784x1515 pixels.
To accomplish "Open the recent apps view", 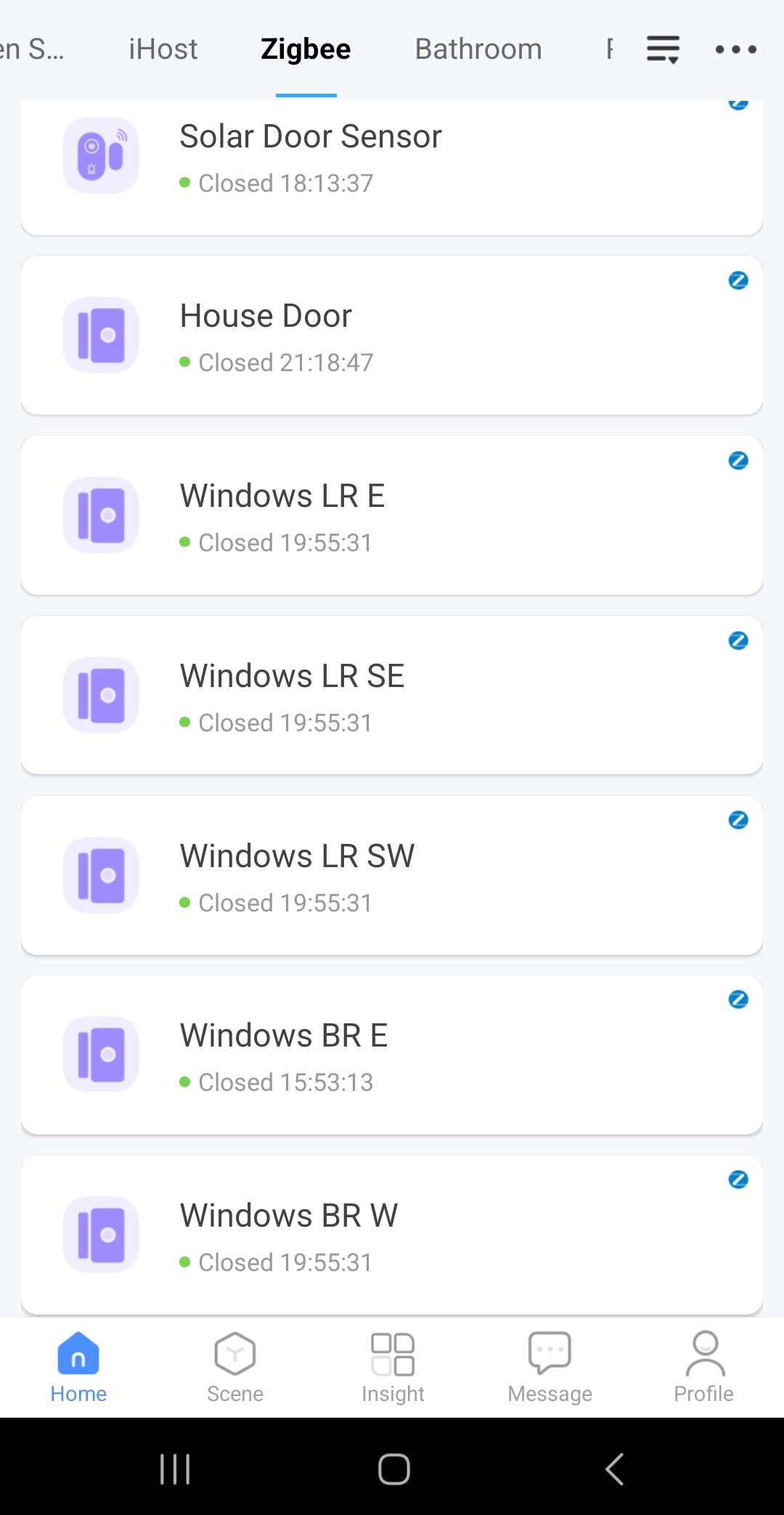I will [x=175, y=1469].
